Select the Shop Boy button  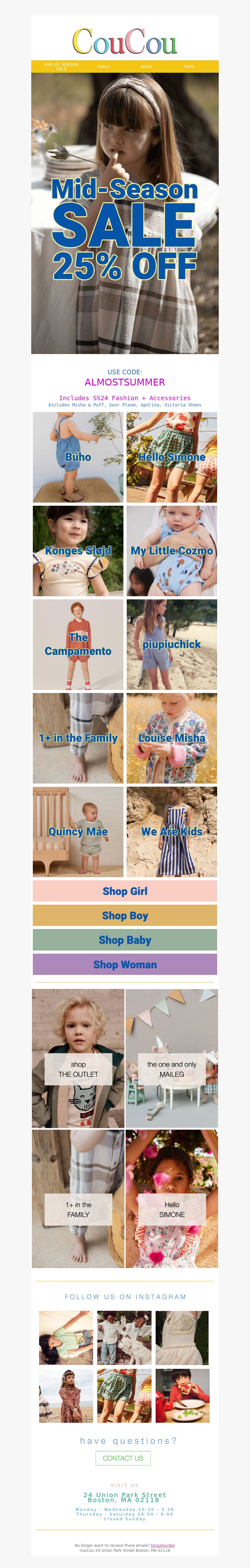coord(125,916)
